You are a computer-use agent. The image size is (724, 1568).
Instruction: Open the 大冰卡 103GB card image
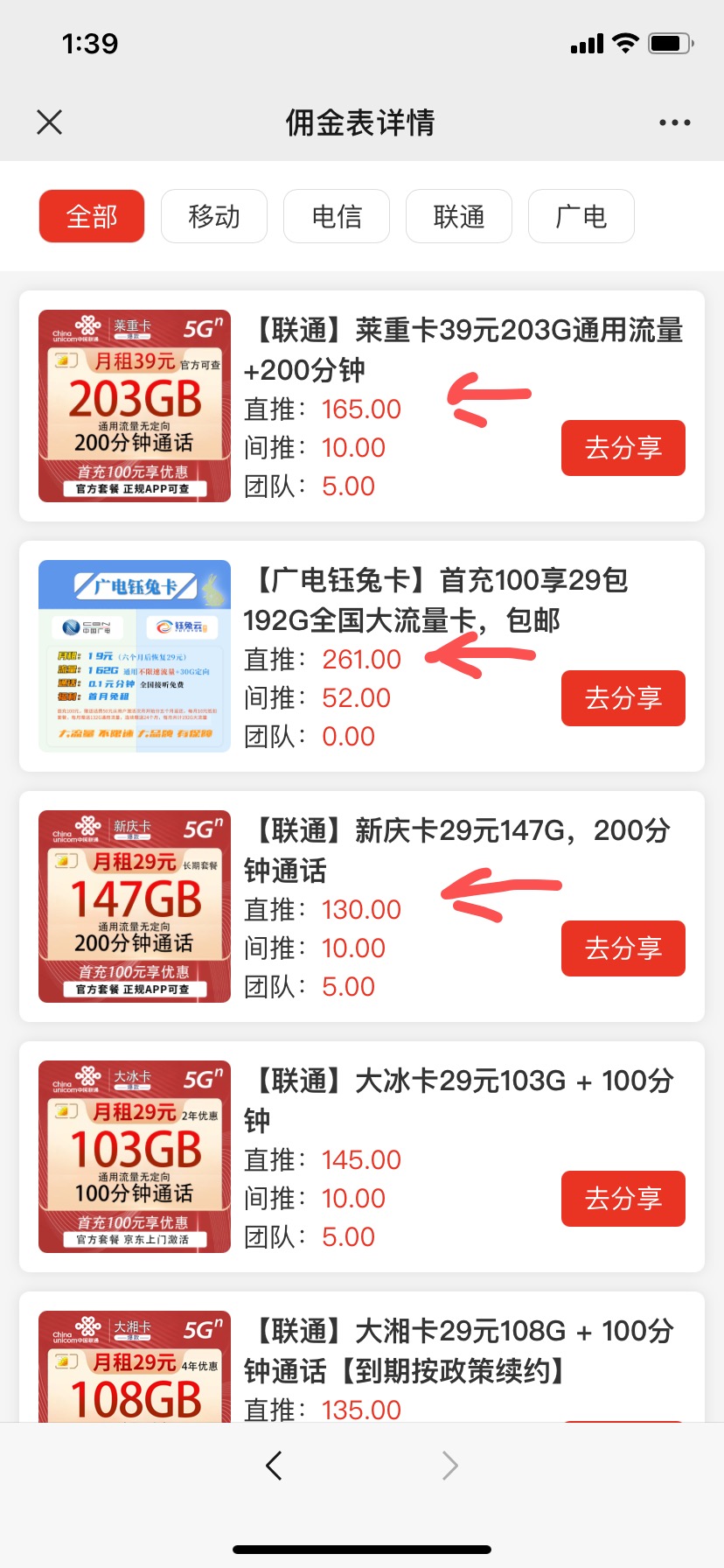tap(135, 1157)
